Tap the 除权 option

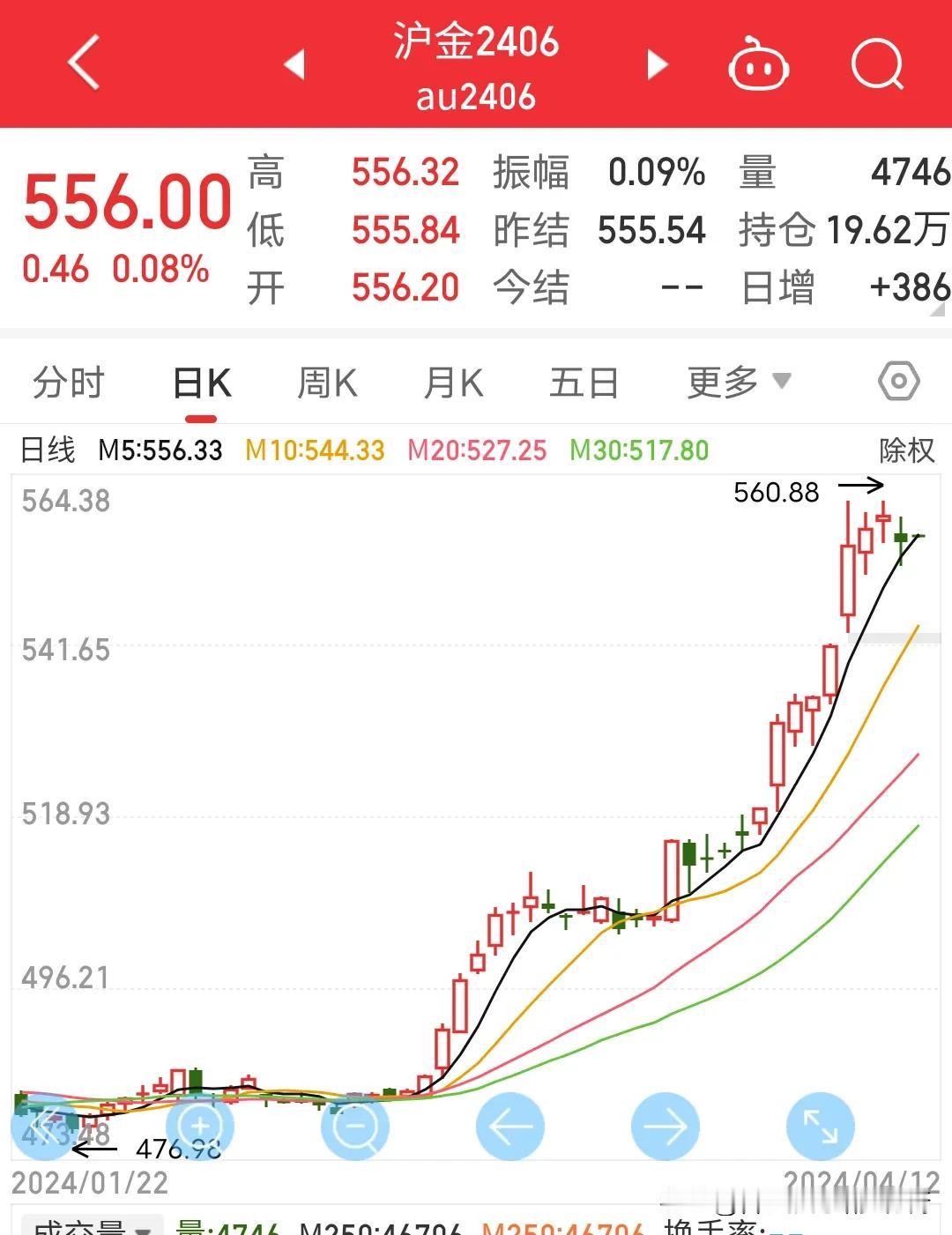pos(906,450)
